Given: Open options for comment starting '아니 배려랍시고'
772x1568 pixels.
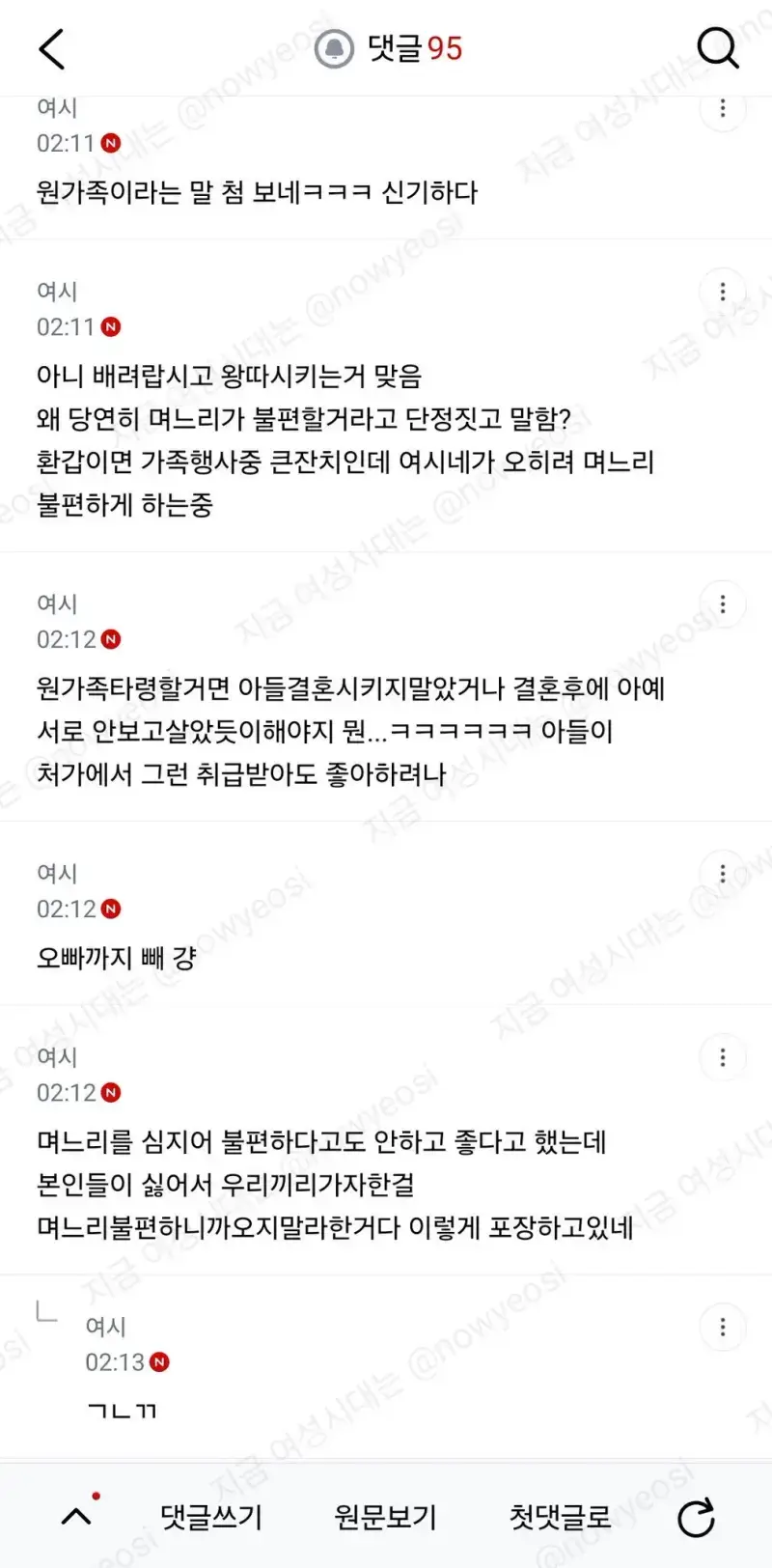Looking at the screenshot, I should tap(723, 292).
